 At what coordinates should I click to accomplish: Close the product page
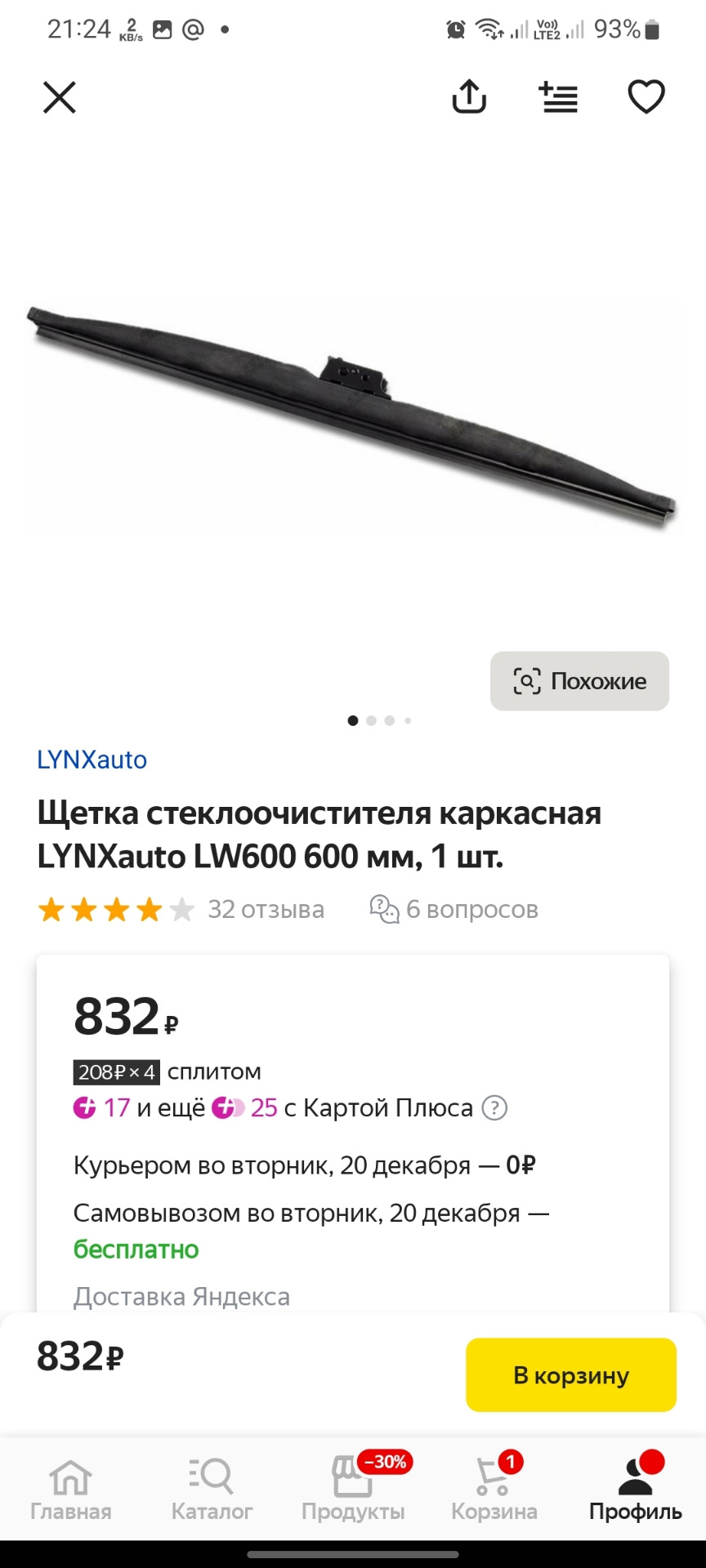(x=59, y=98)
